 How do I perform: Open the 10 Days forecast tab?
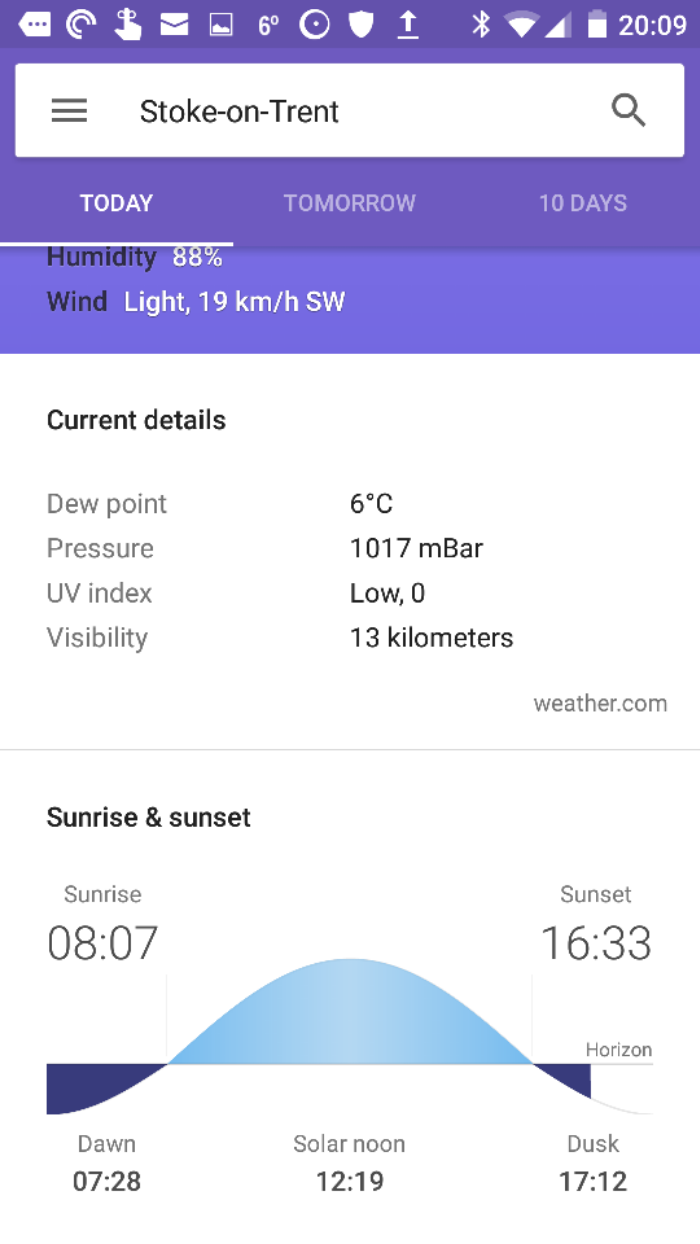point(583,203)
